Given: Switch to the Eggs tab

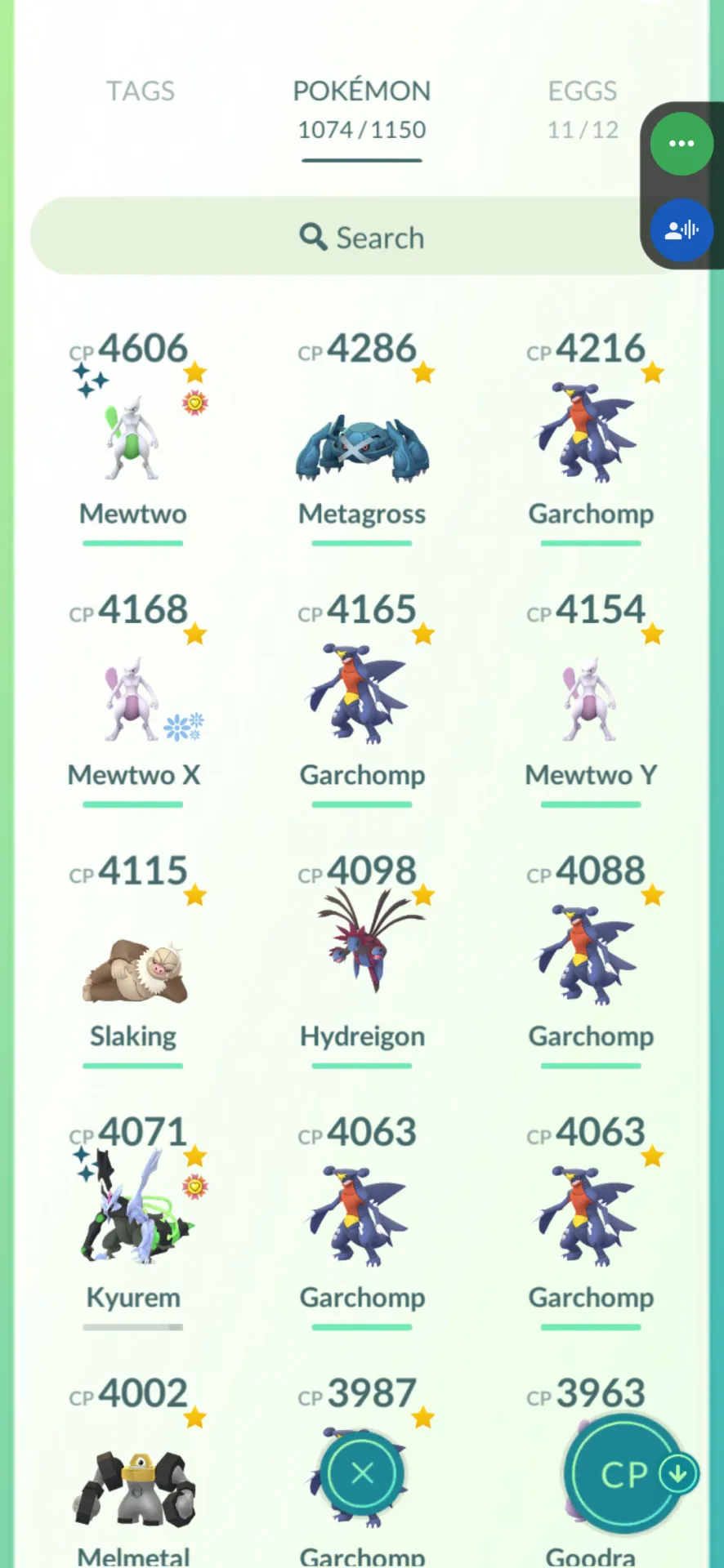Looking at the screenshot, I should [582, 108].
